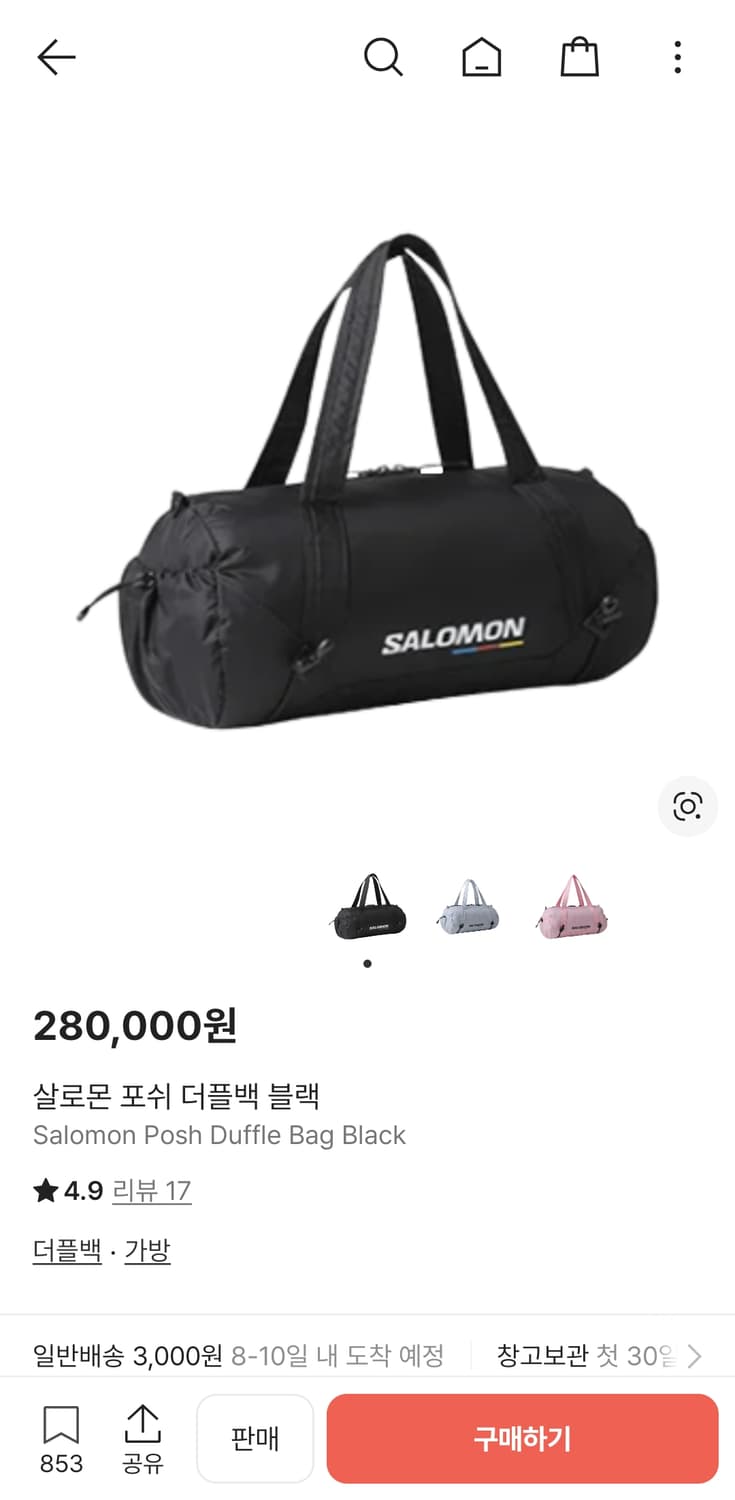Open the 가방 category link
The image size is (735, 1500).
pos(148,1250)
